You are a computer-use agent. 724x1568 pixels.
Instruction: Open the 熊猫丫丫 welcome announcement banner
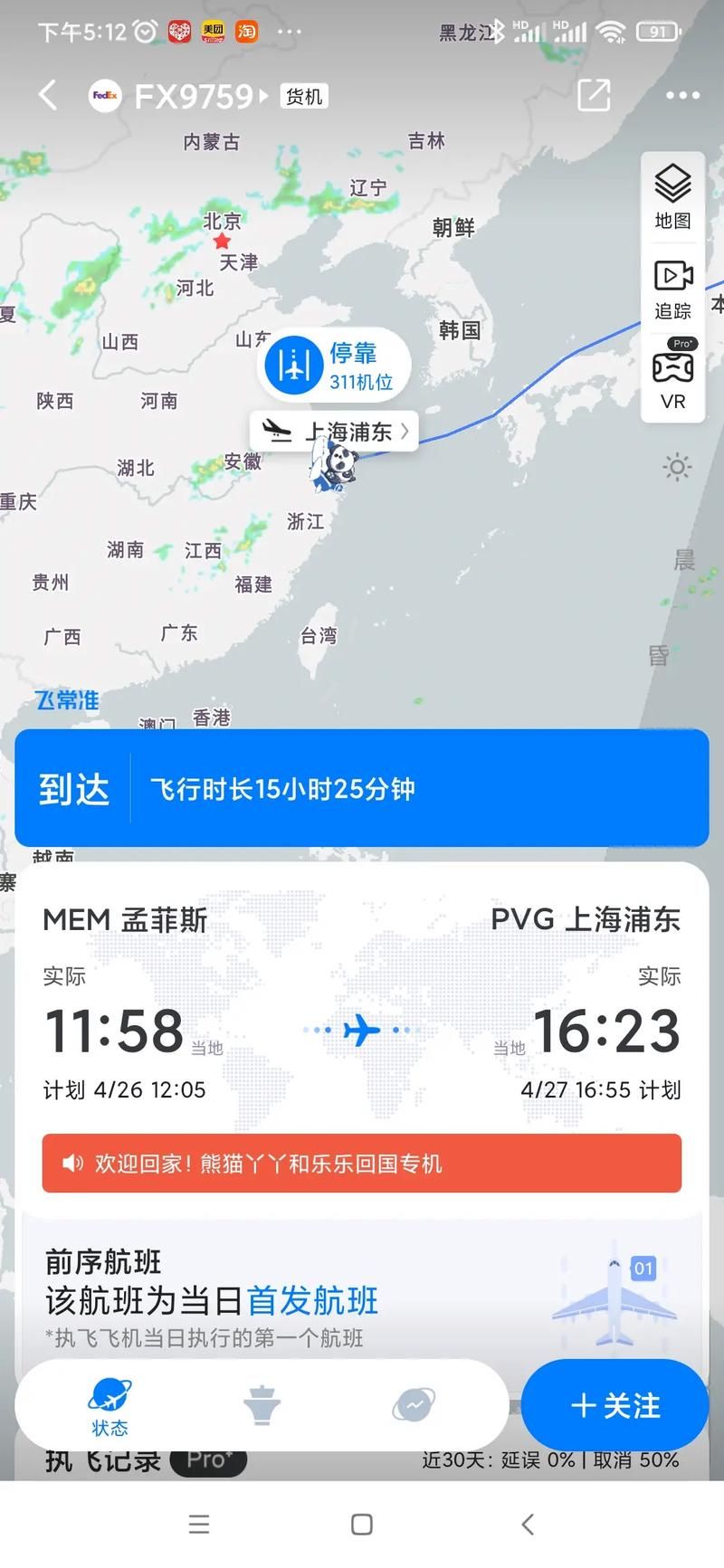361,1164
